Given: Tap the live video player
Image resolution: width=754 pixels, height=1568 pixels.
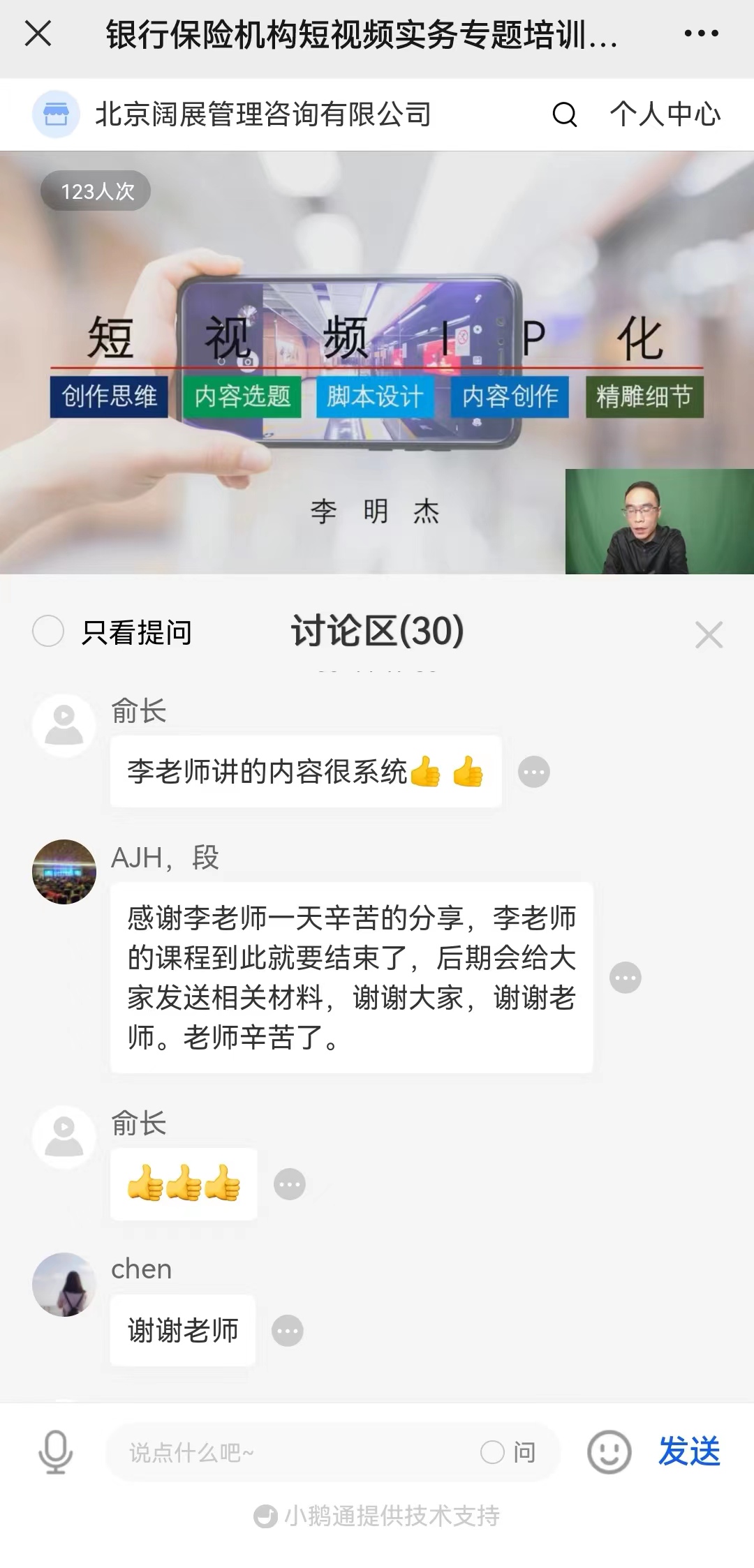Looking at the screenshot, I should coord(377,363).
